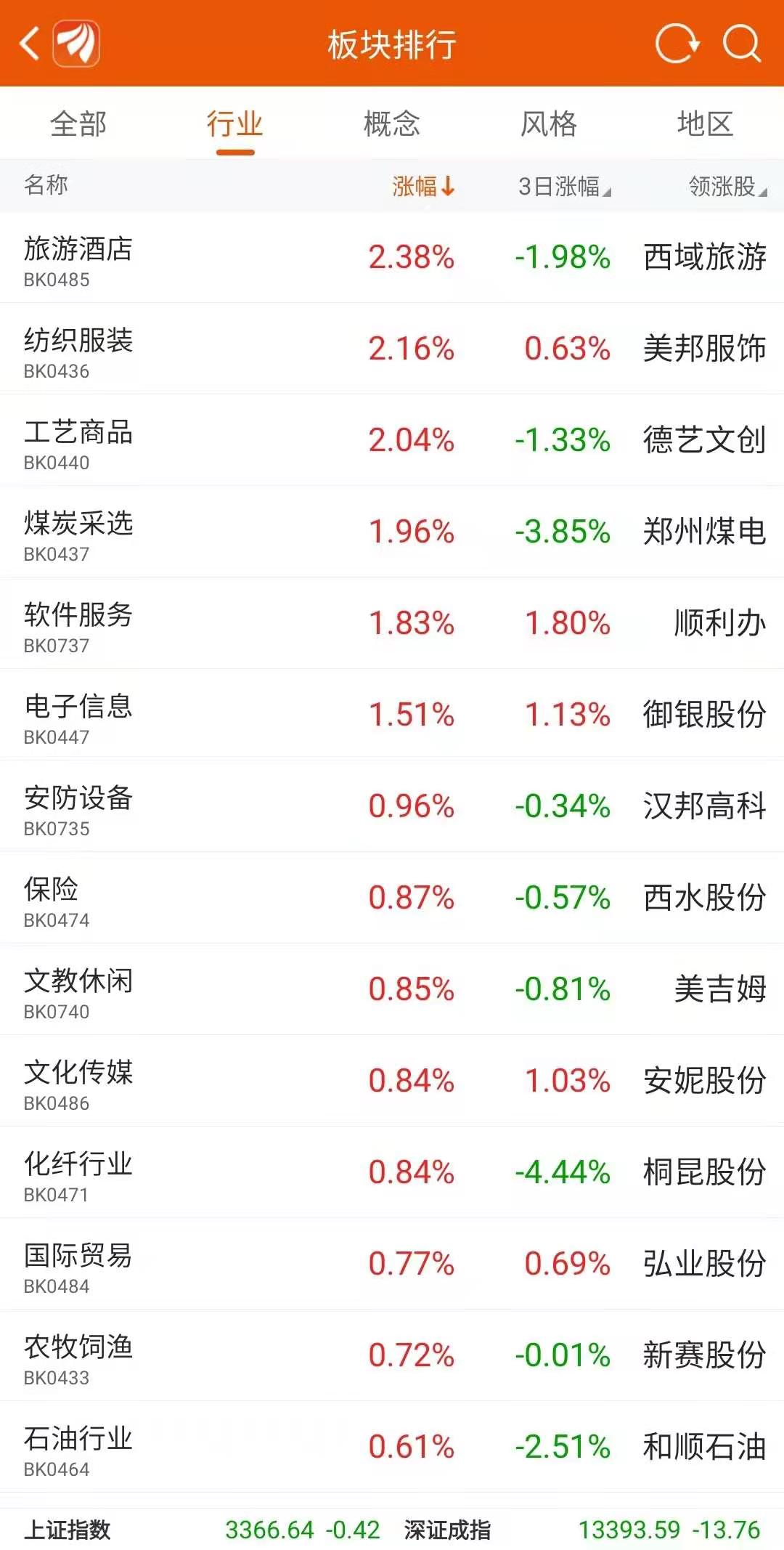
Task: Switch to the 全部 tab
Action: point(78,124)
